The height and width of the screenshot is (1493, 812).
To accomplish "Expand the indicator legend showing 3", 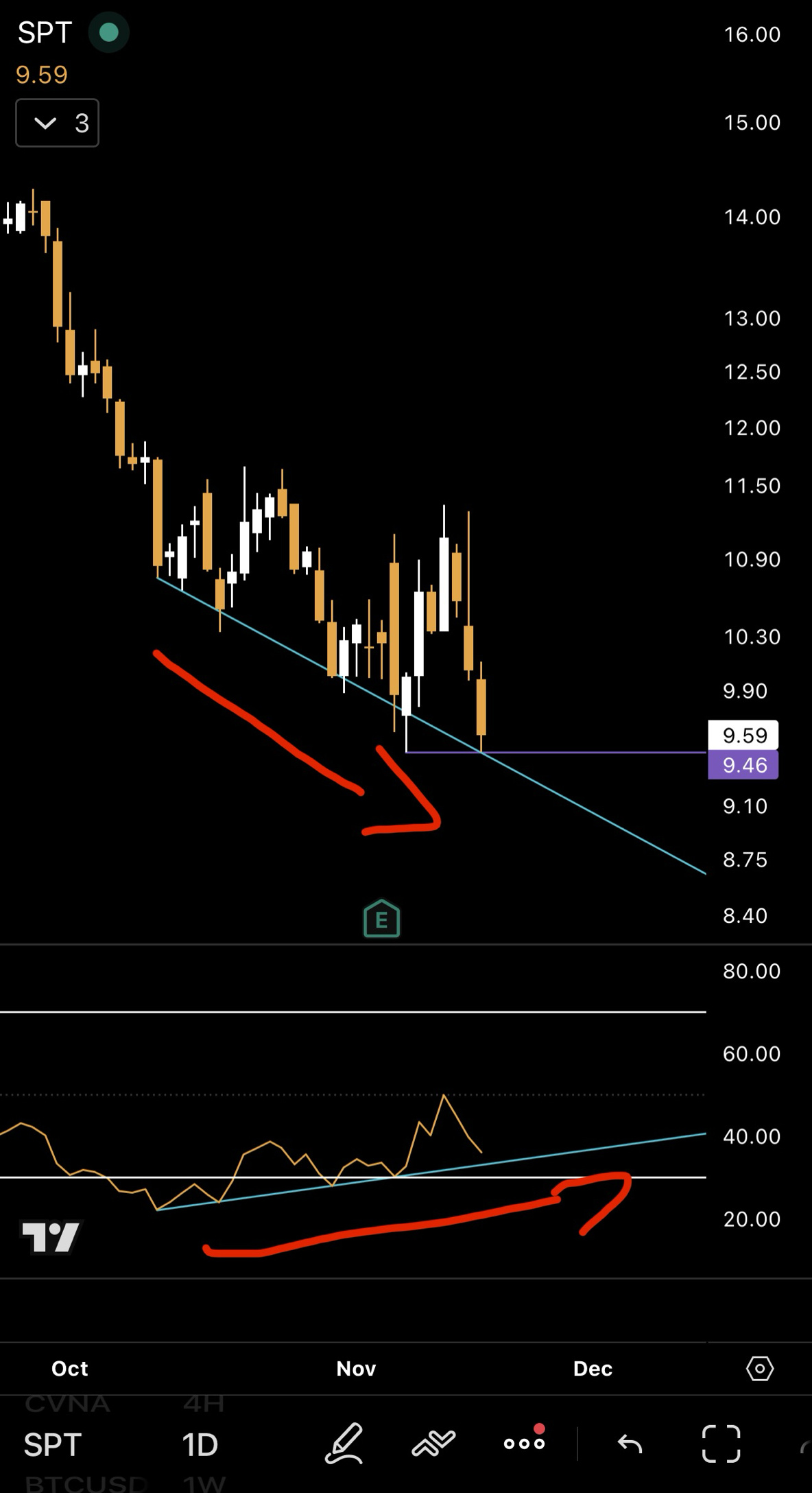I will click(x=57, y=123).
